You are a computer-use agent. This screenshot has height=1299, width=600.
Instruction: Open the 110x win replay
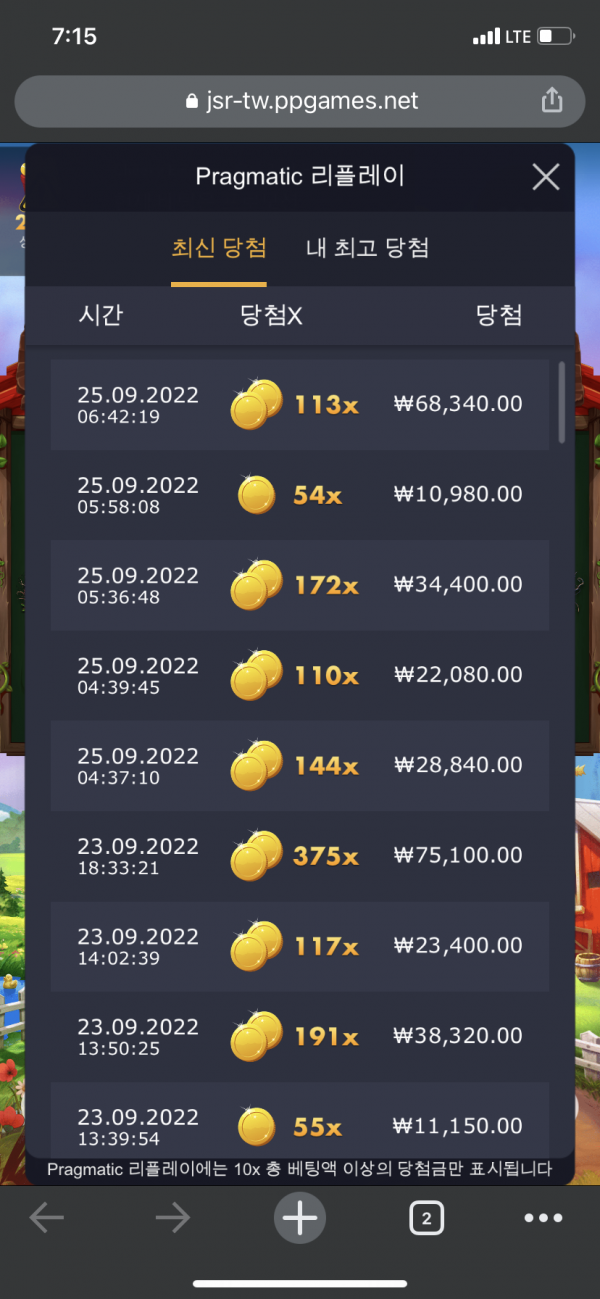[300, 675]
